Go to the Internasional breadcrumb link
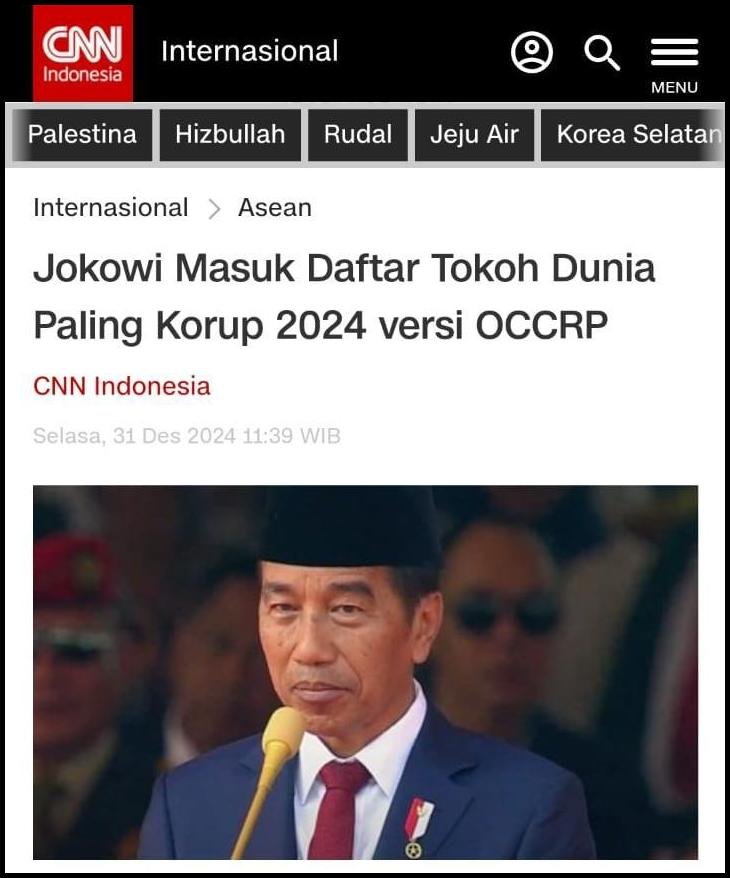 (110, 207)
